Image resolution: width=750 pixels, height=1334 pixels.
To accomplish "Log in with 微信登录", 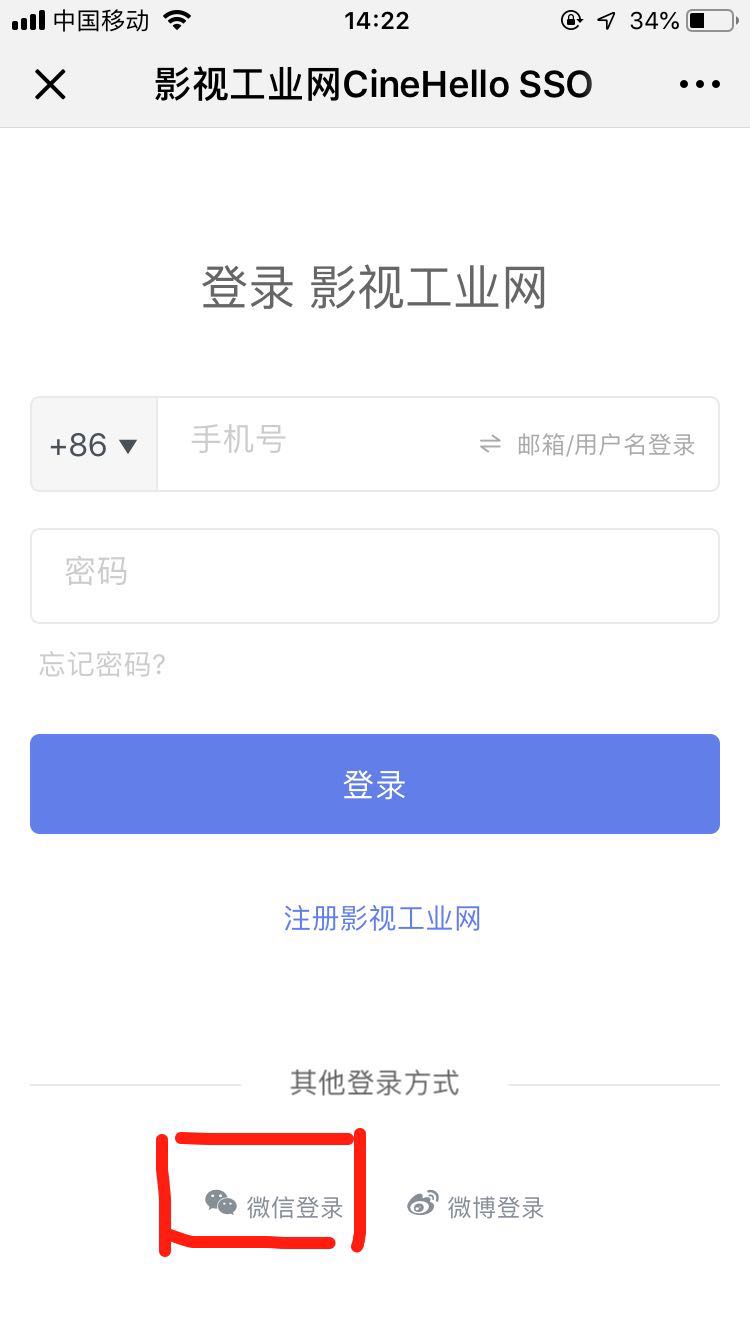I will pyautogui.click(x=275, y=1206).
